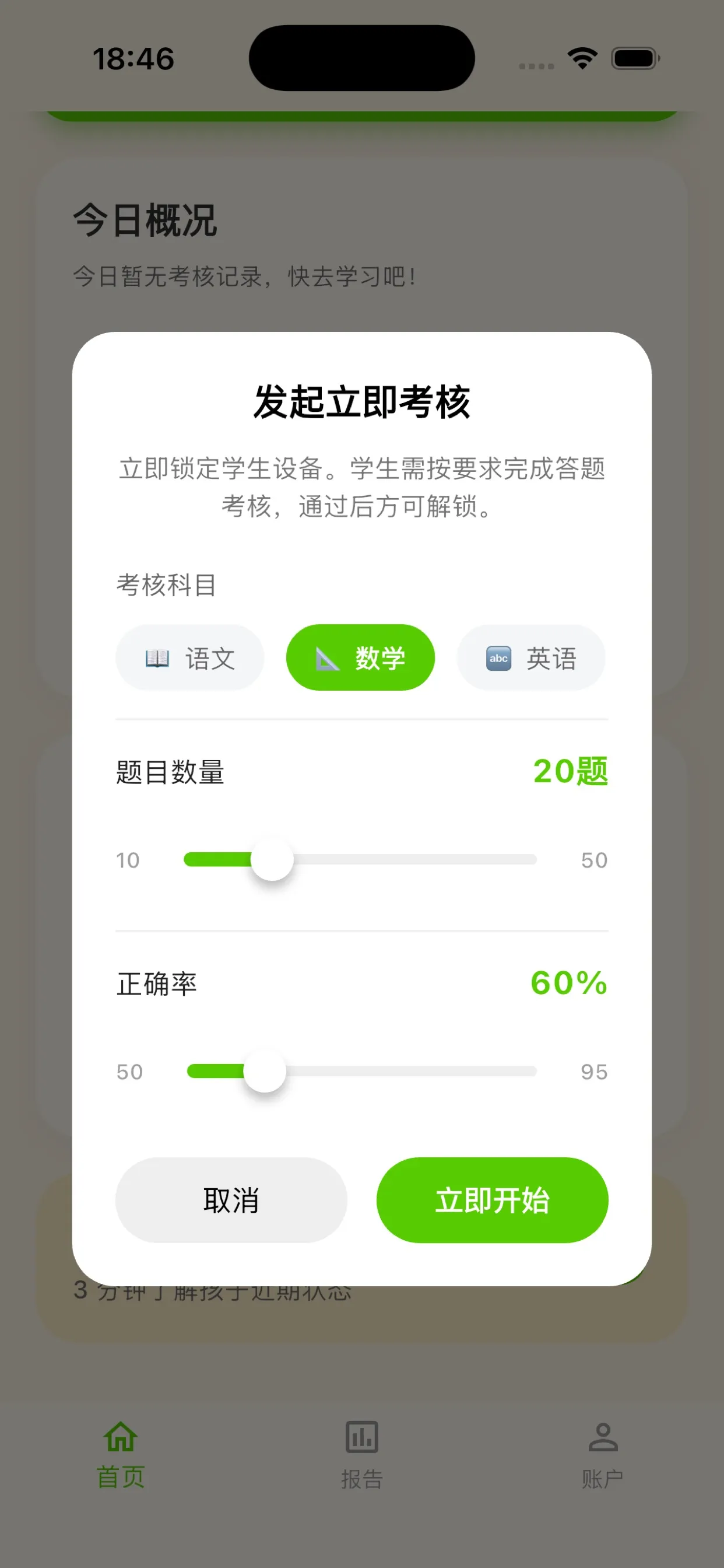The height and width of the screenshot is (1568, 724).
Task: Tap the battery icon in status bar
Action: pos(635,58)
